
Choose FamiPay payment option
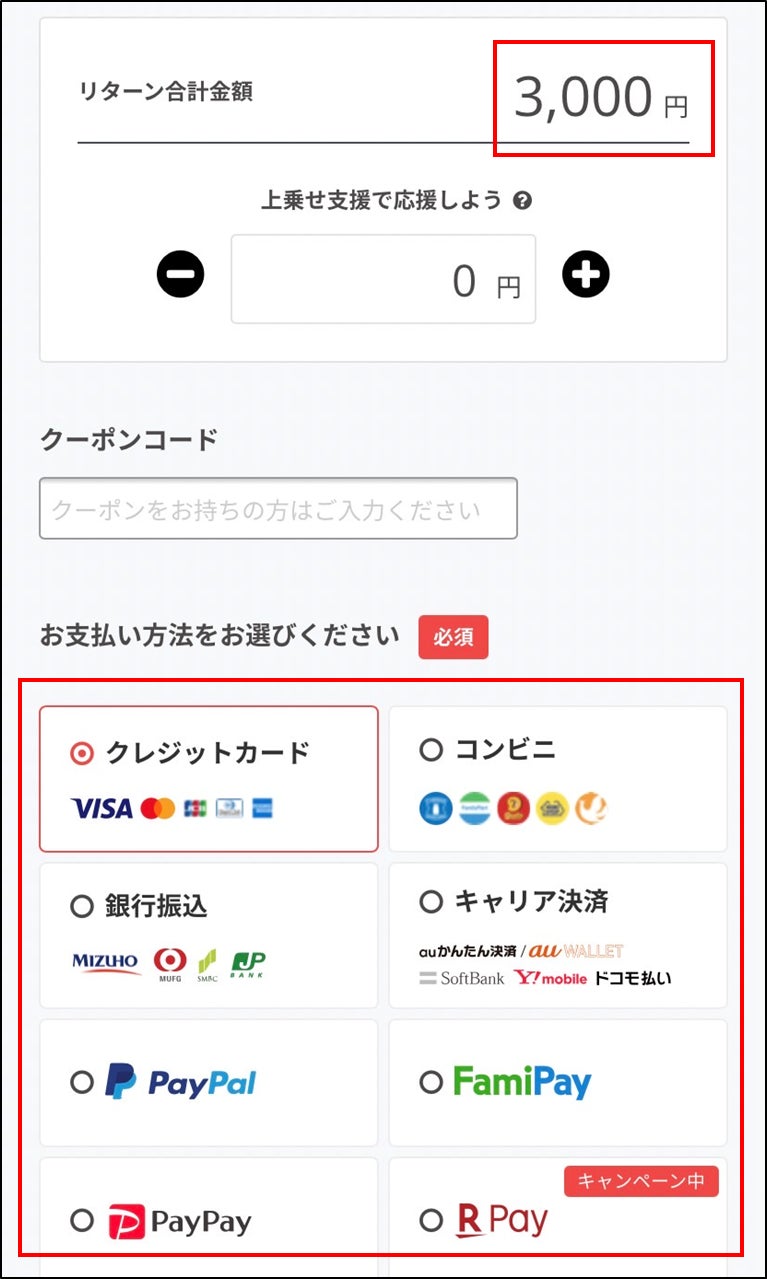431,1082
